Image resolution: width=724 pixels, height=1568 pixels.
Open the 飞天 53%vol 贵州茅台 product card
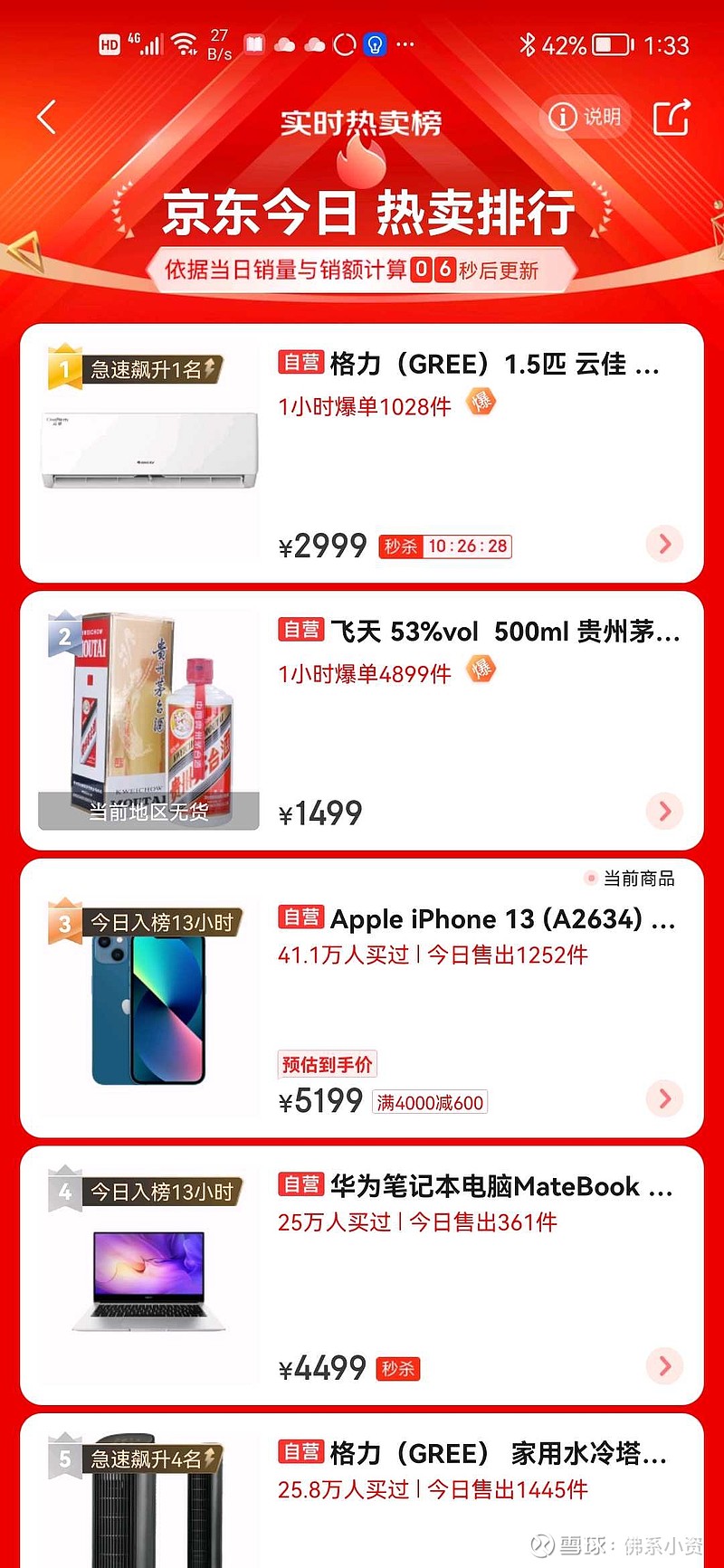[362, 720]
